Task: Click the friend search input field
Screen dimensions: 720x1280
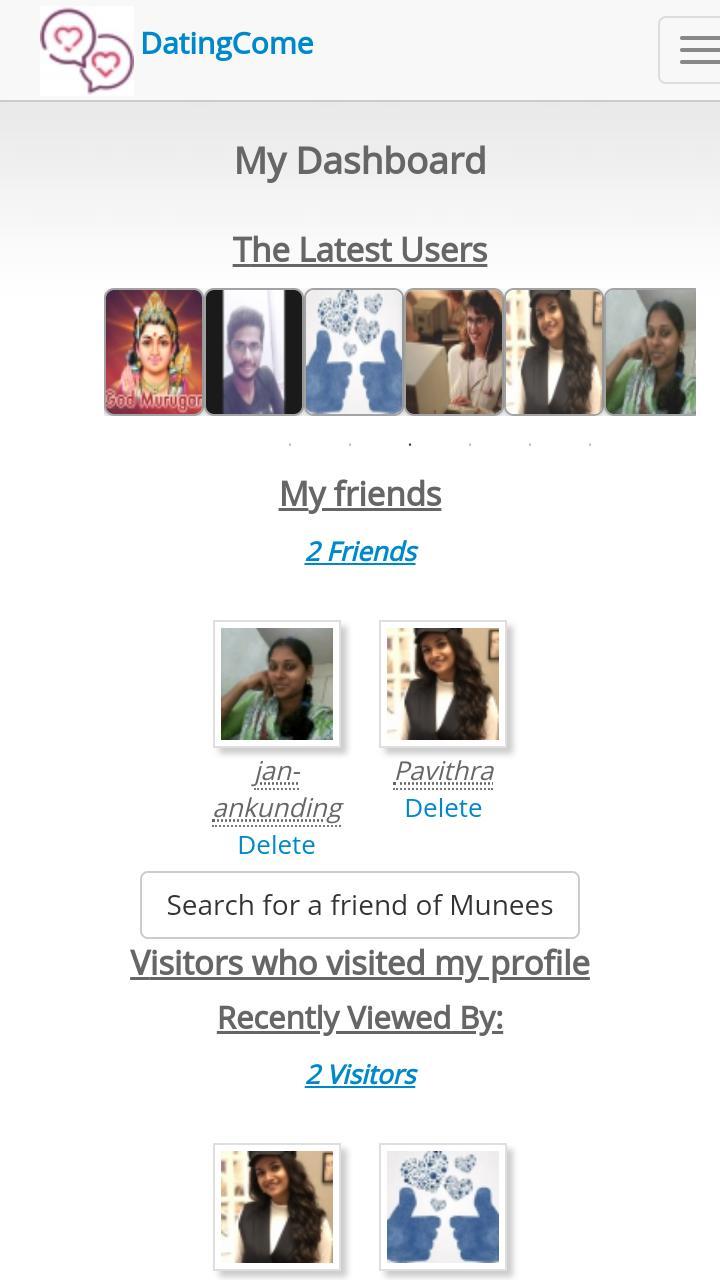Action: click(360, 904)
